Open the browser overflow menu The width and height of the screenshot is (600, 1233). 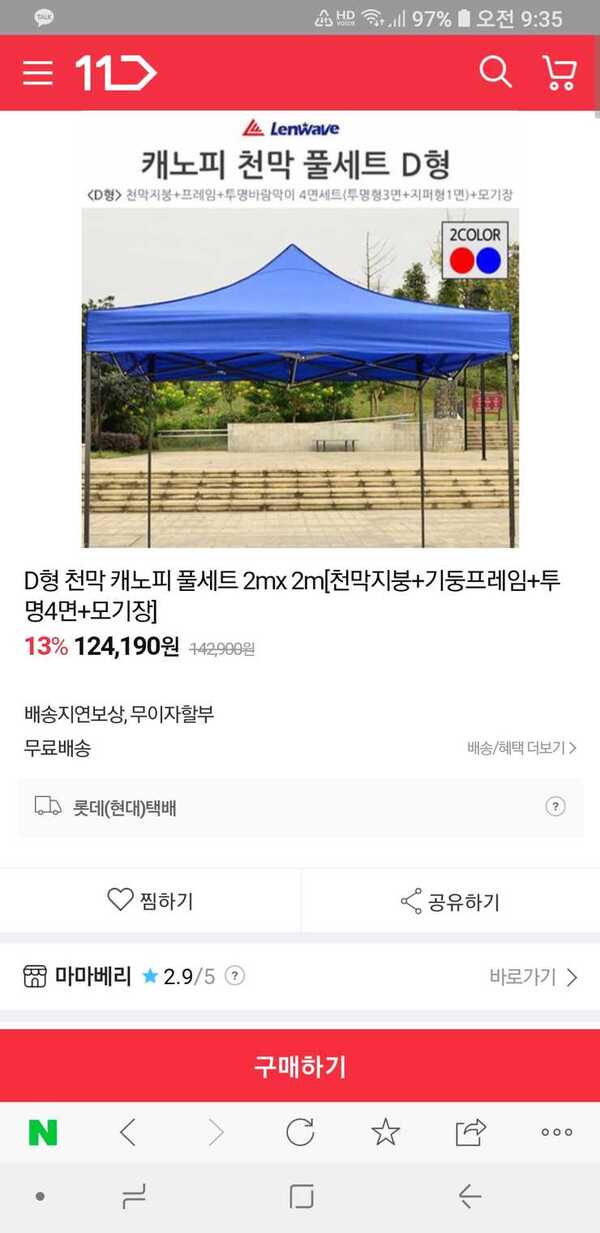pos(557,1132)
